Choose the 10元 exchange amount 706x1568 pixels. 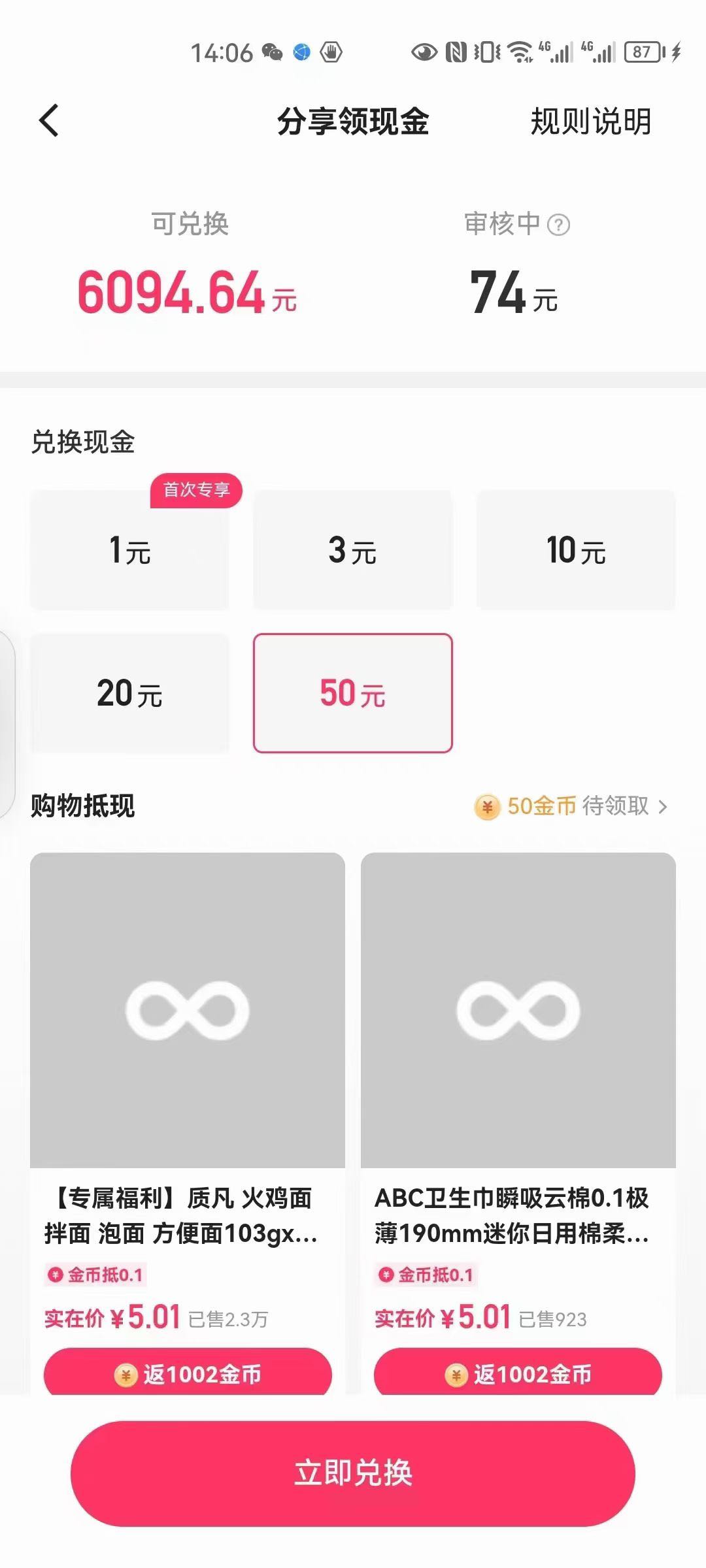point(575,550)
